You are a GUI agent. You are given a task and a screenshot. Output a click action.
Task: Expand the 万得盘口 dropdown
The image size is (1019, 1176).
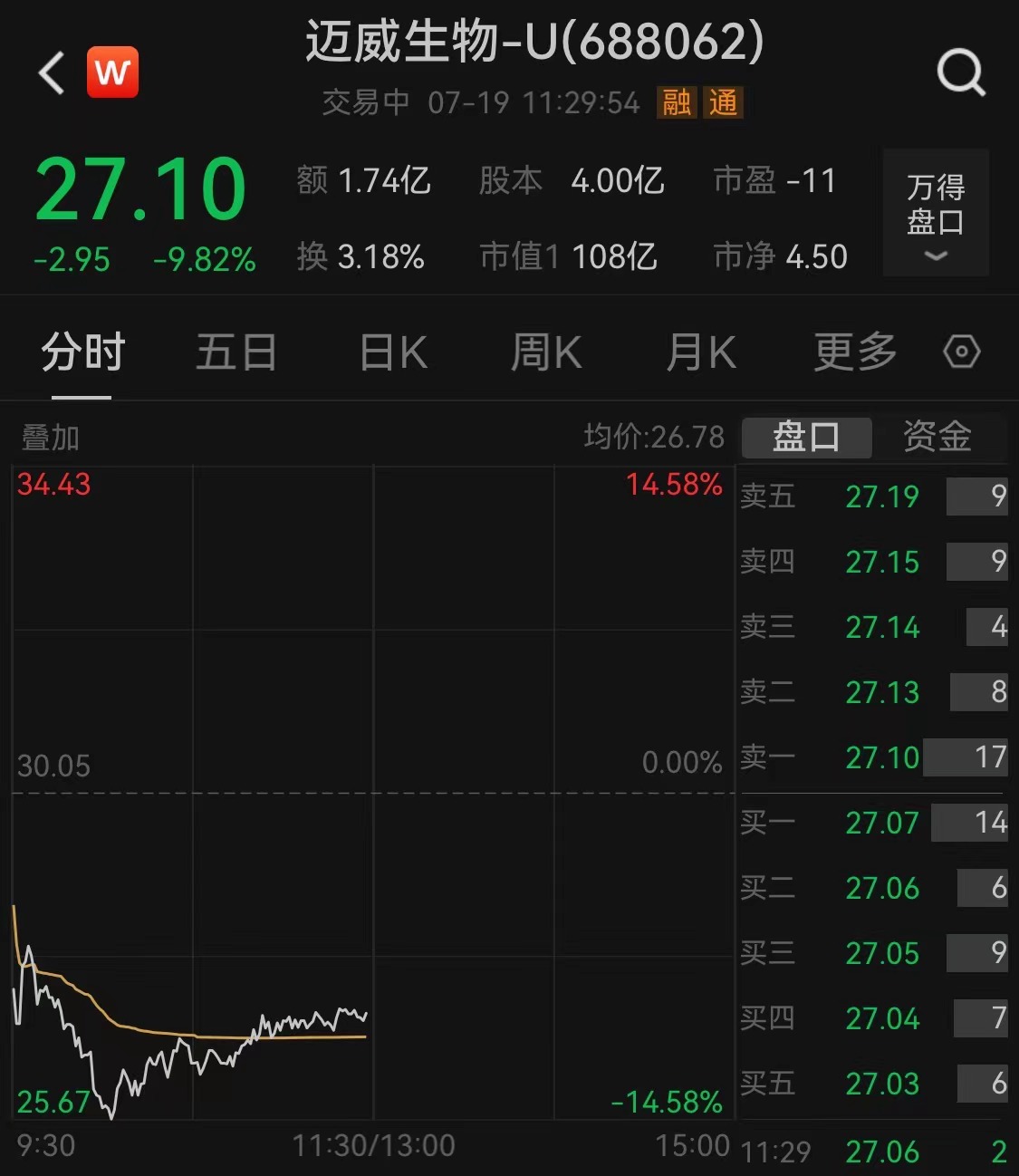point(936,214)
